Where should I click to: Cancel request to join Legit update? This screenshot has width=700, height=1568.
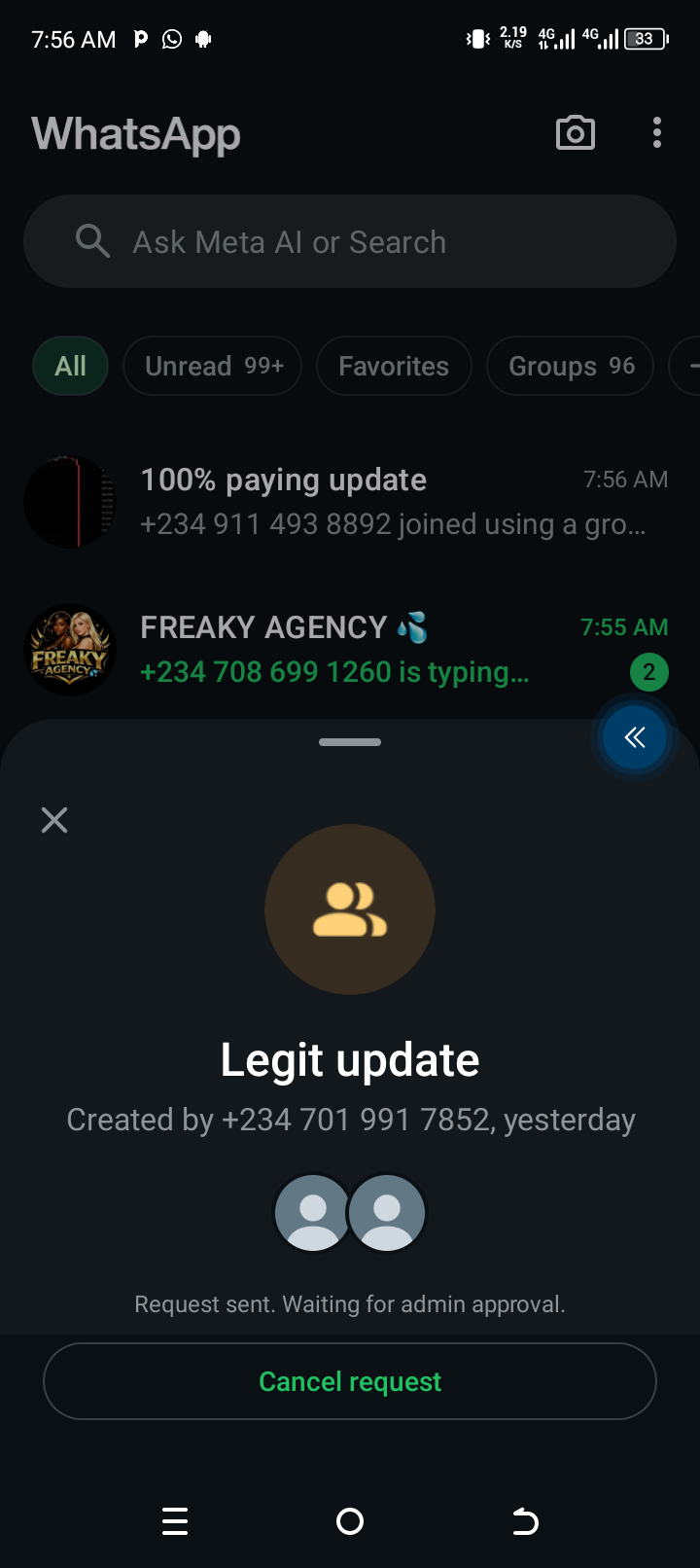[350, 1381]
